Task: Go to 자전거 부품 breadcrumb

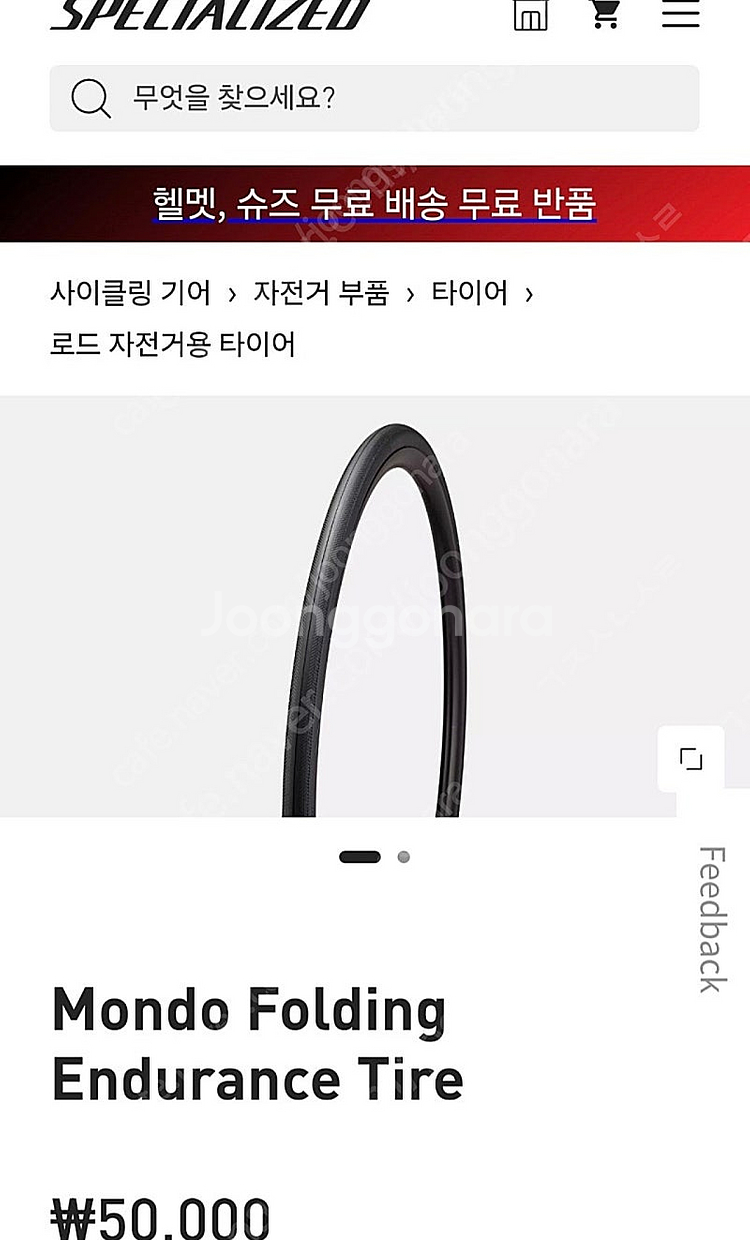Action: click(321, 293)
